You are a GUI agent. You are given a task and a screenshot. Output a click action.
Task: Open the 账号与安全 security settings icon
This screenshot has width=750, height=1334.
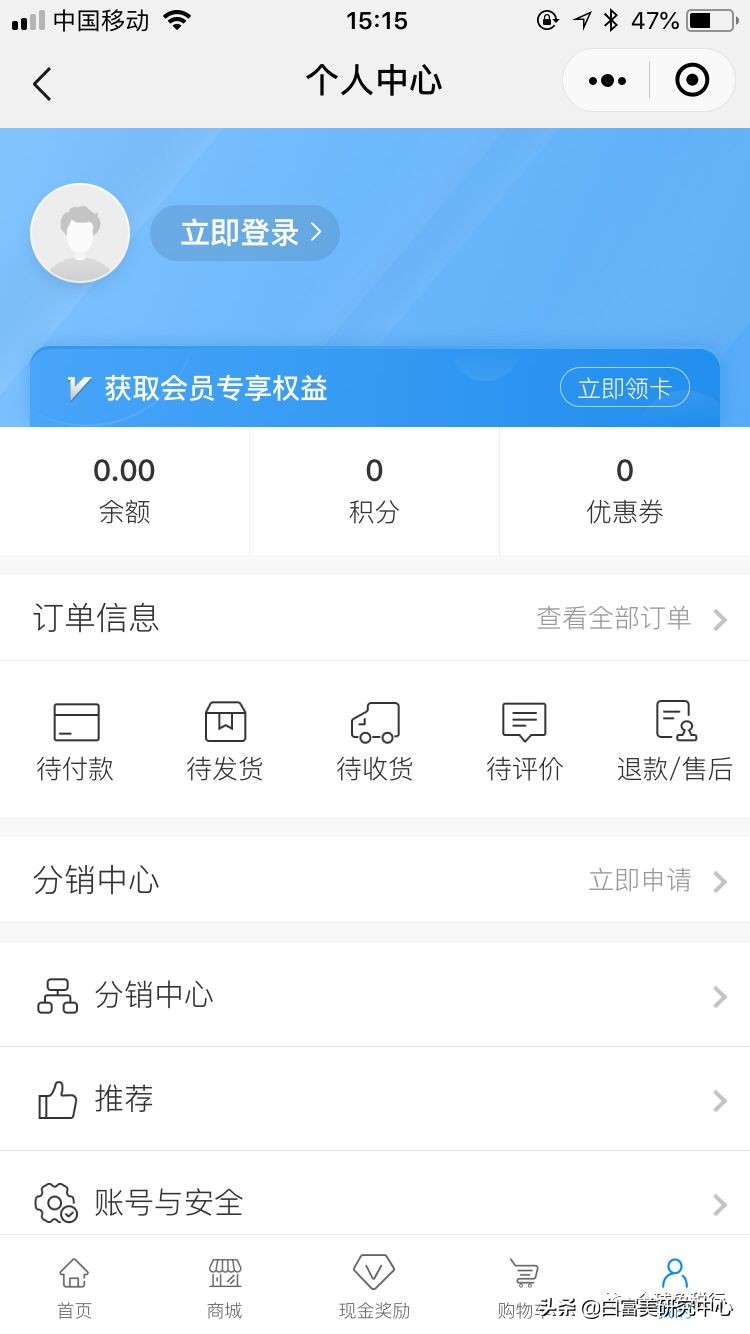tap(57, 1204)
